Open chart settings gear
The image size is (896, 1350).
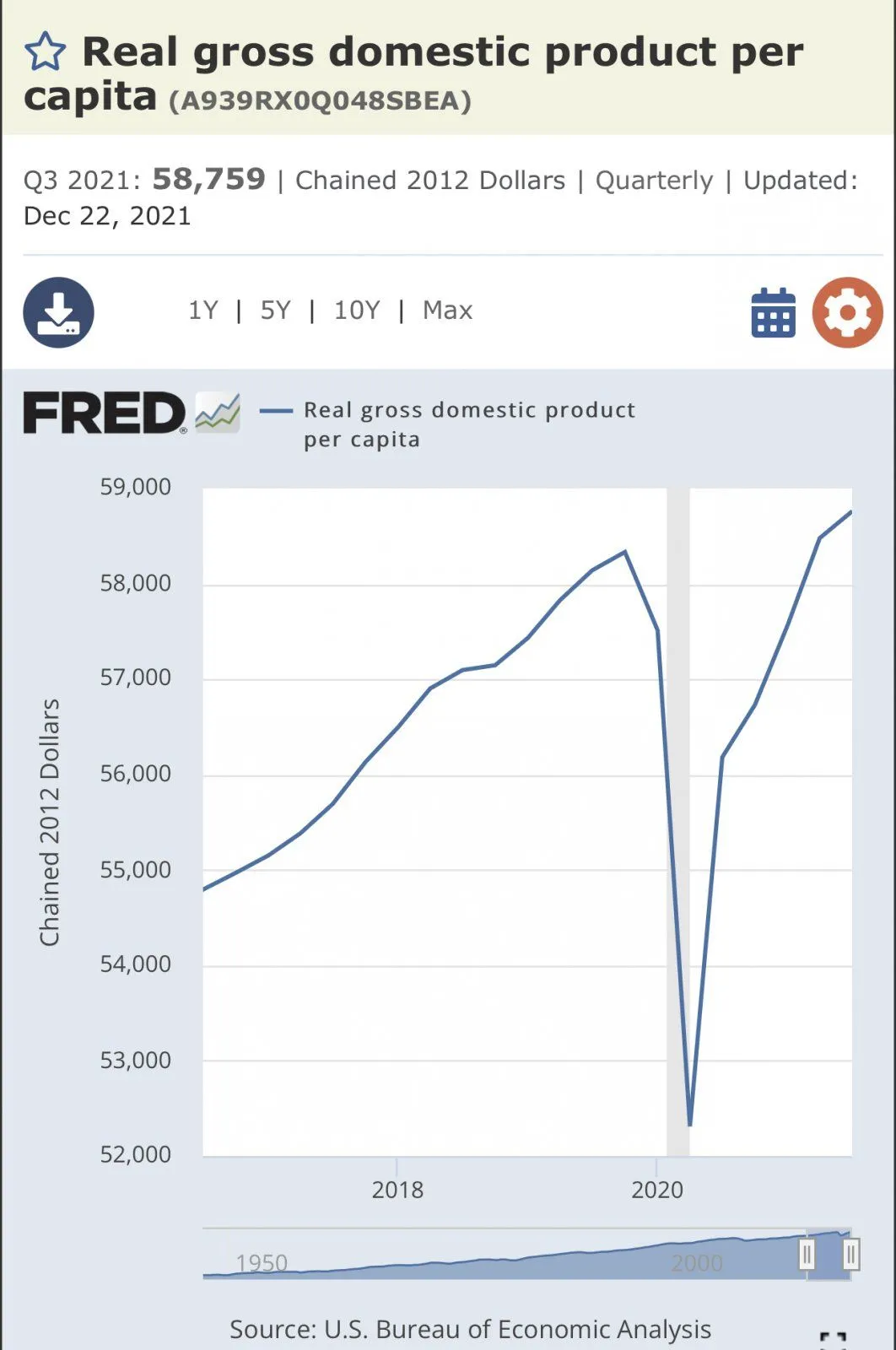click(x=847, y=312)
